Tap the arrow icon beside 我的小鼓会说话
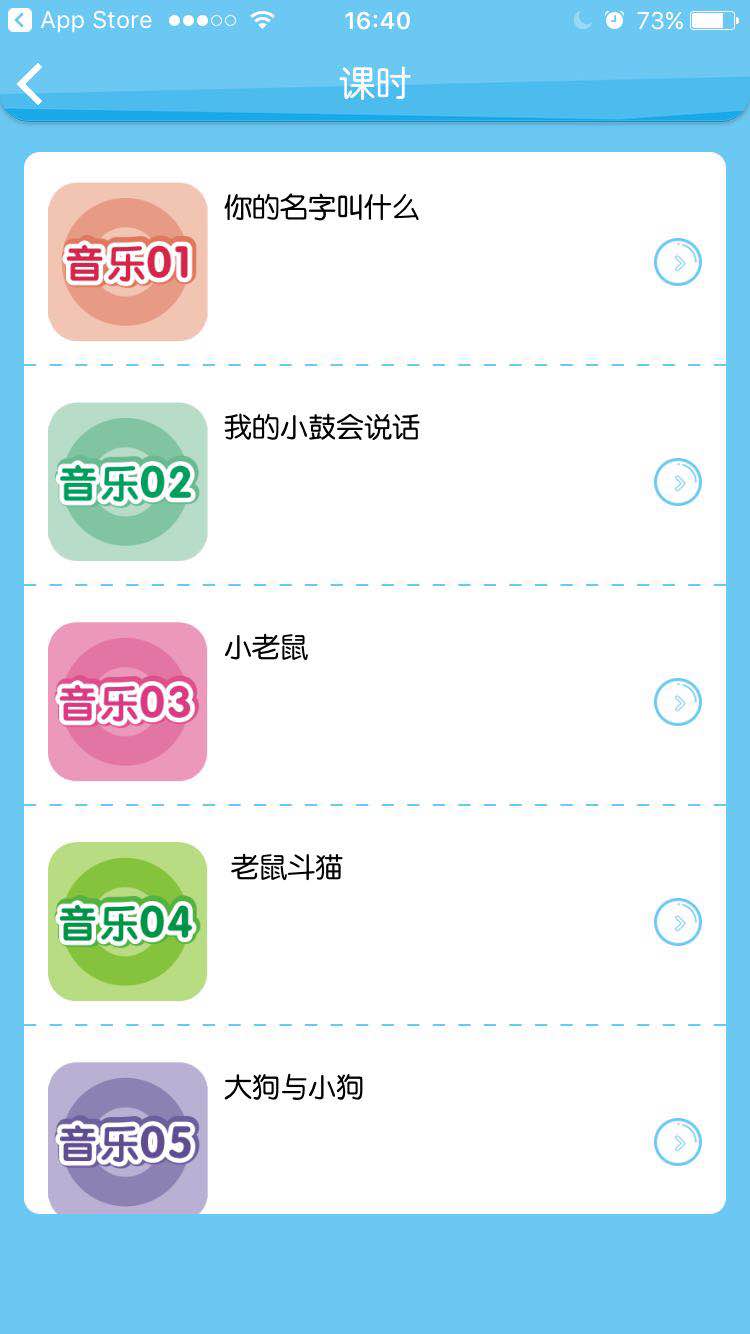The height and width of the screenshot is (1334, 750). 678,482
